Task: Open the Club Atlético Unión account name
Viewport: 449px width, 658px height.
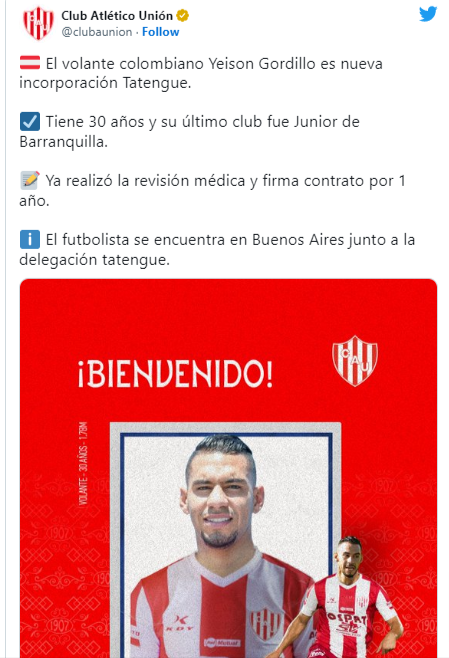Action: [117, 16]
